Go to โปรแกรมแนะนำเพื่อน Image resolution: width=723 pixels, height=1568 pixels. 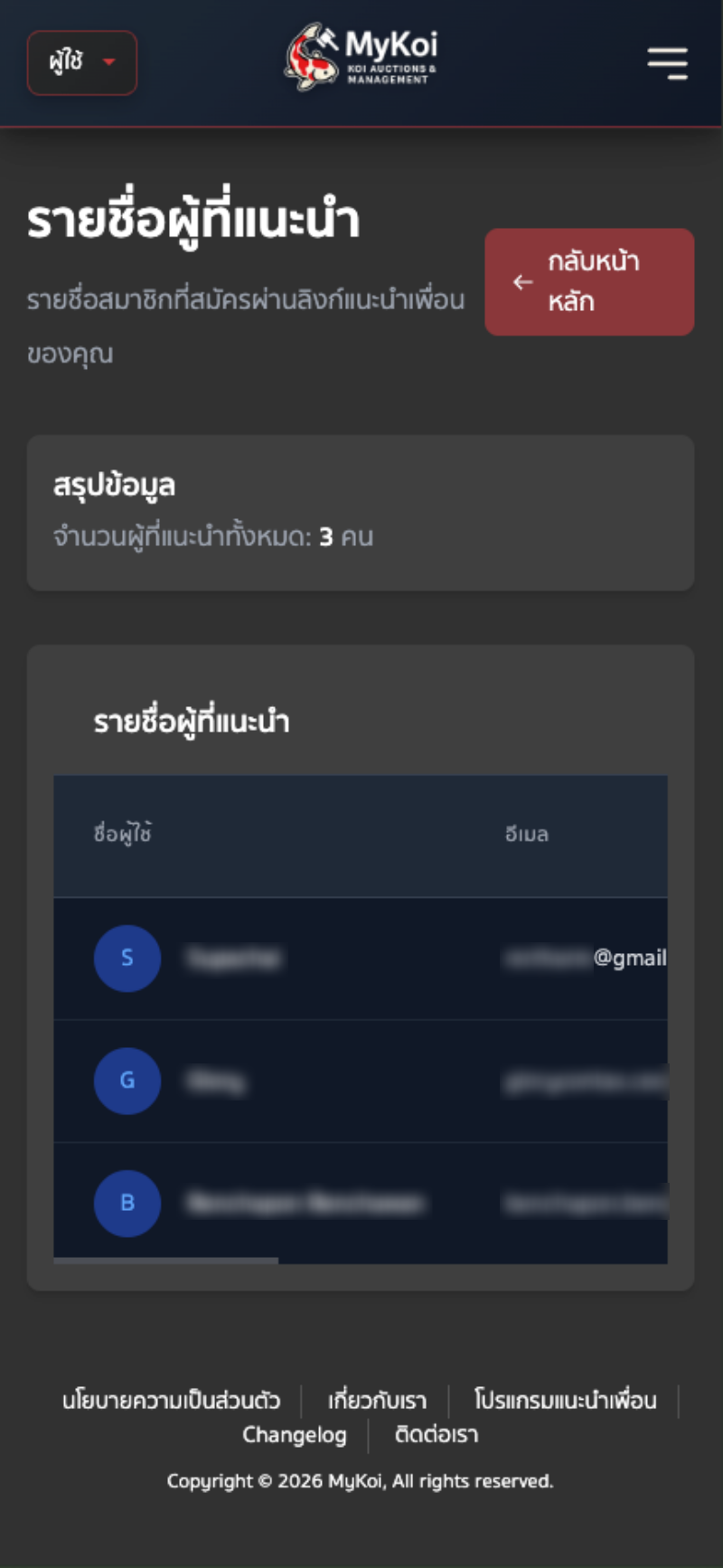565,1400
